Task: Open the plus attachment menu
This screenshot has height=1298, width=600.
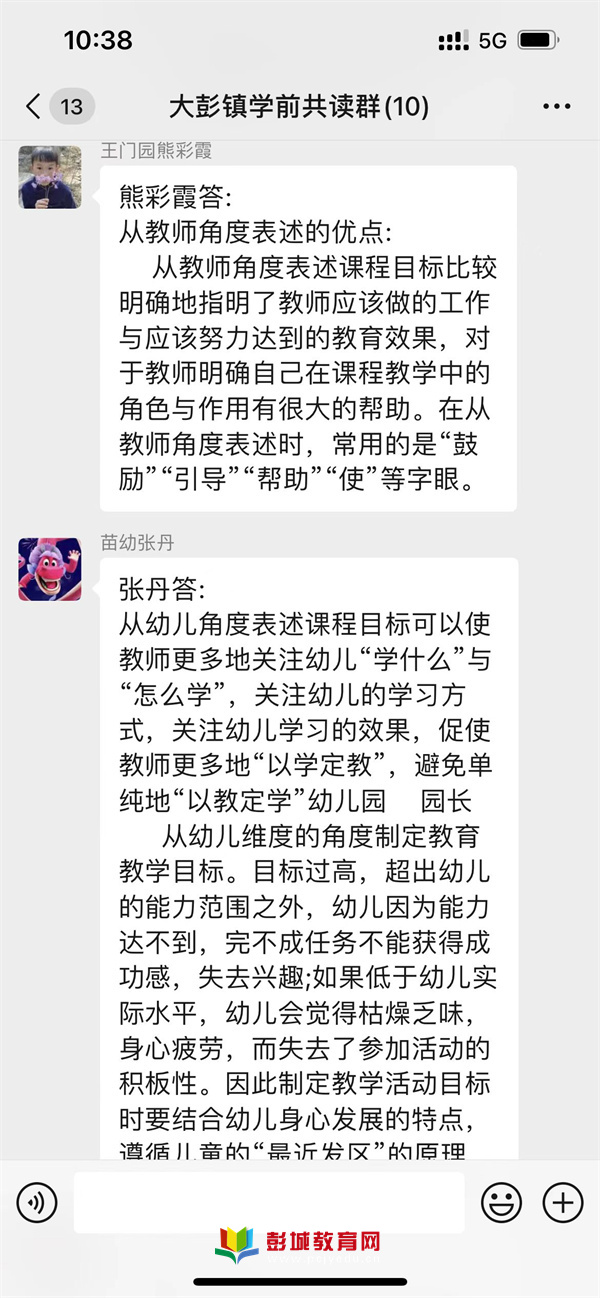Action: [562, 1203]
